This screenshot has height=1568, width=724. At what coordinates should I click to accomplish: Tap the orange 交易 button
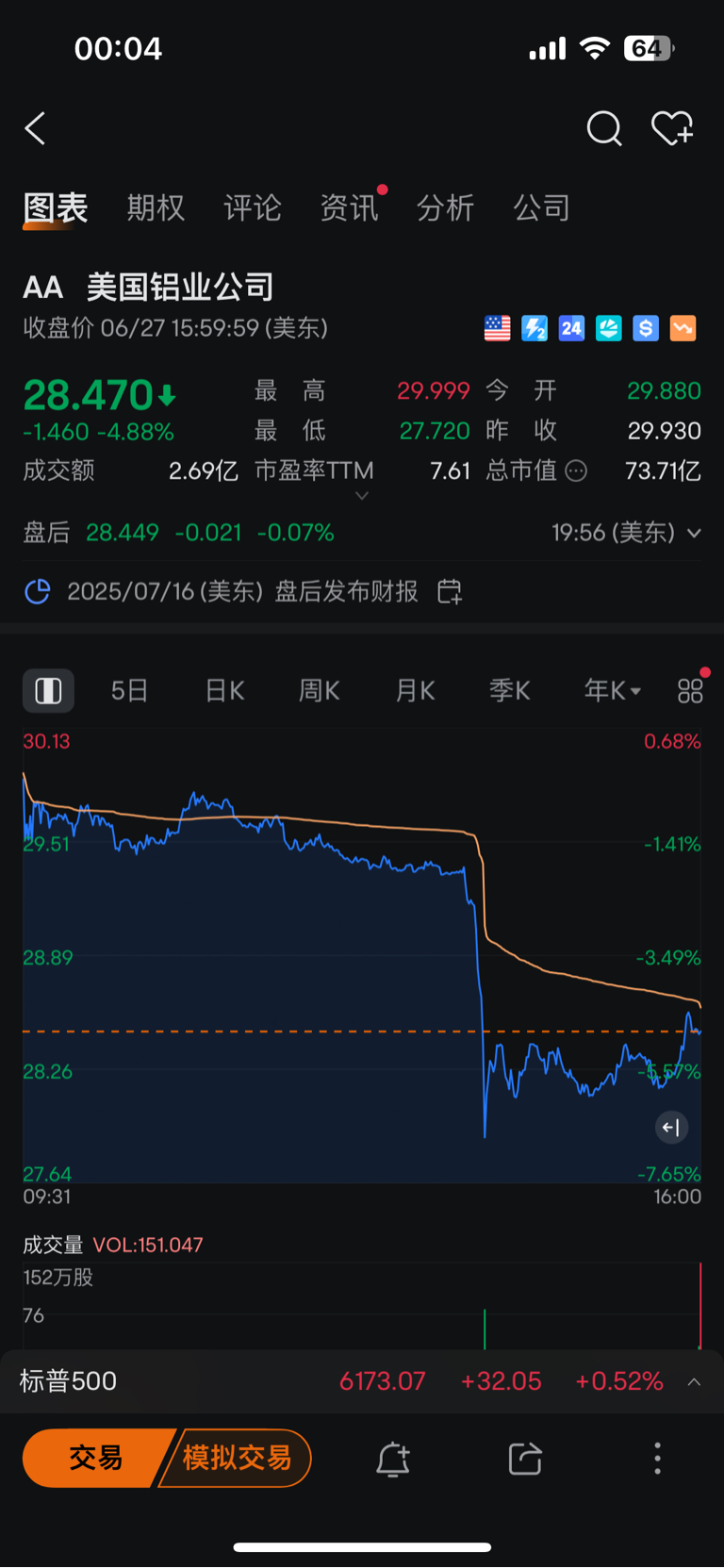tap(96, 1459)
